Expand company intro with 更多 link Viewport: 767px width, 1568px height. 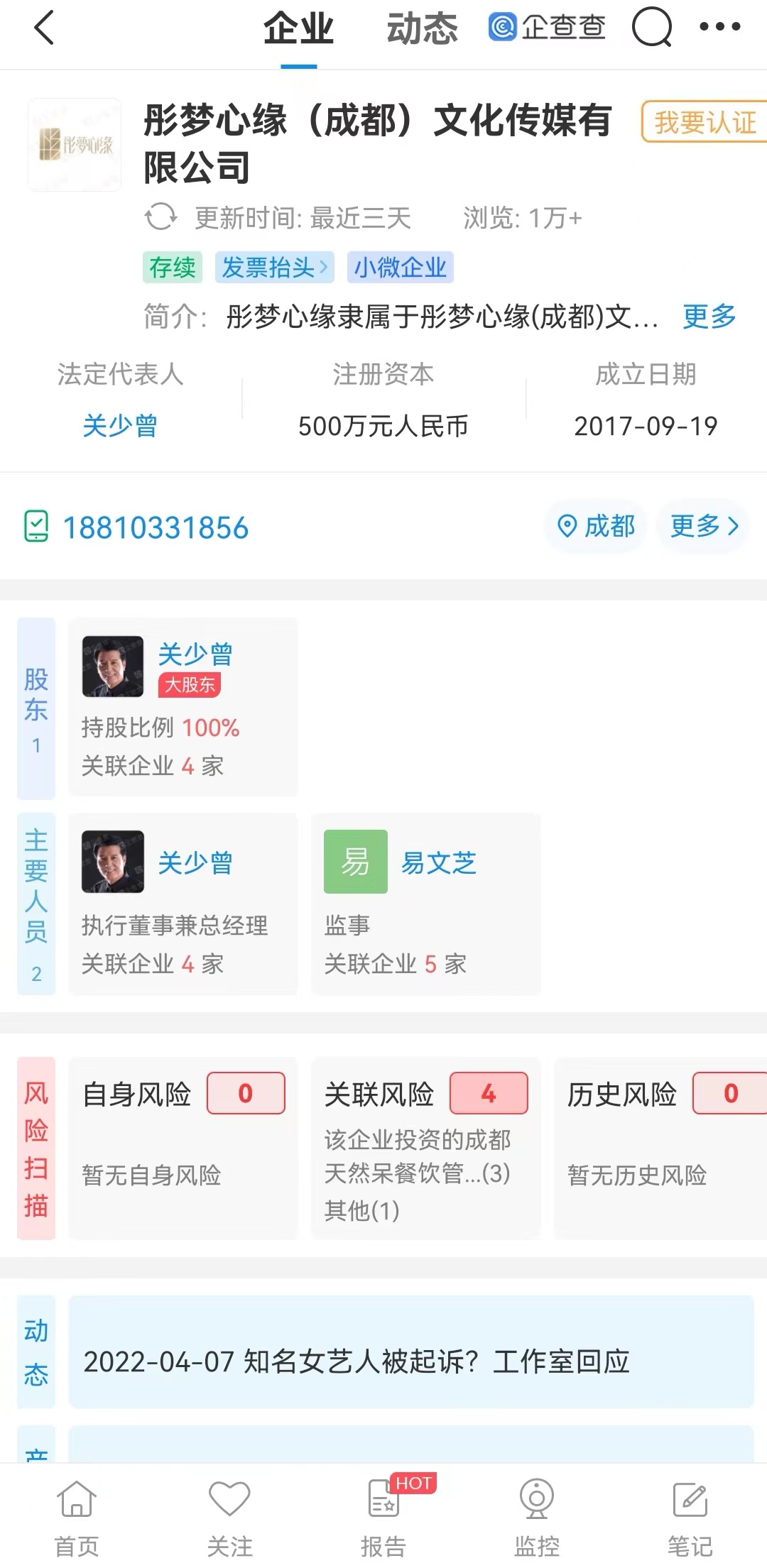pos(709,317)
